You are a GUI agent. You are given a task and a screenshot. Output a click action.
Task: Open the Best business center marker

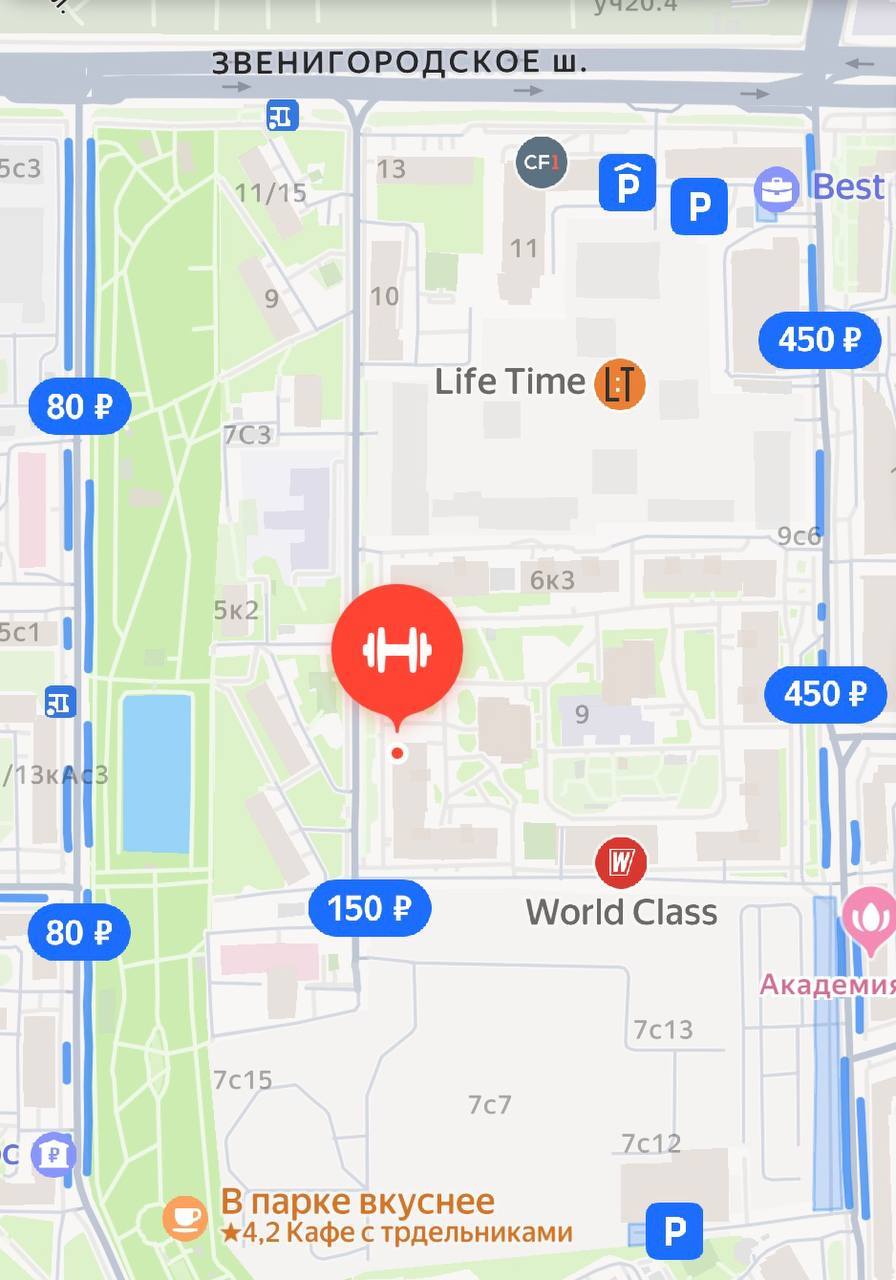(x=776, y=188)
